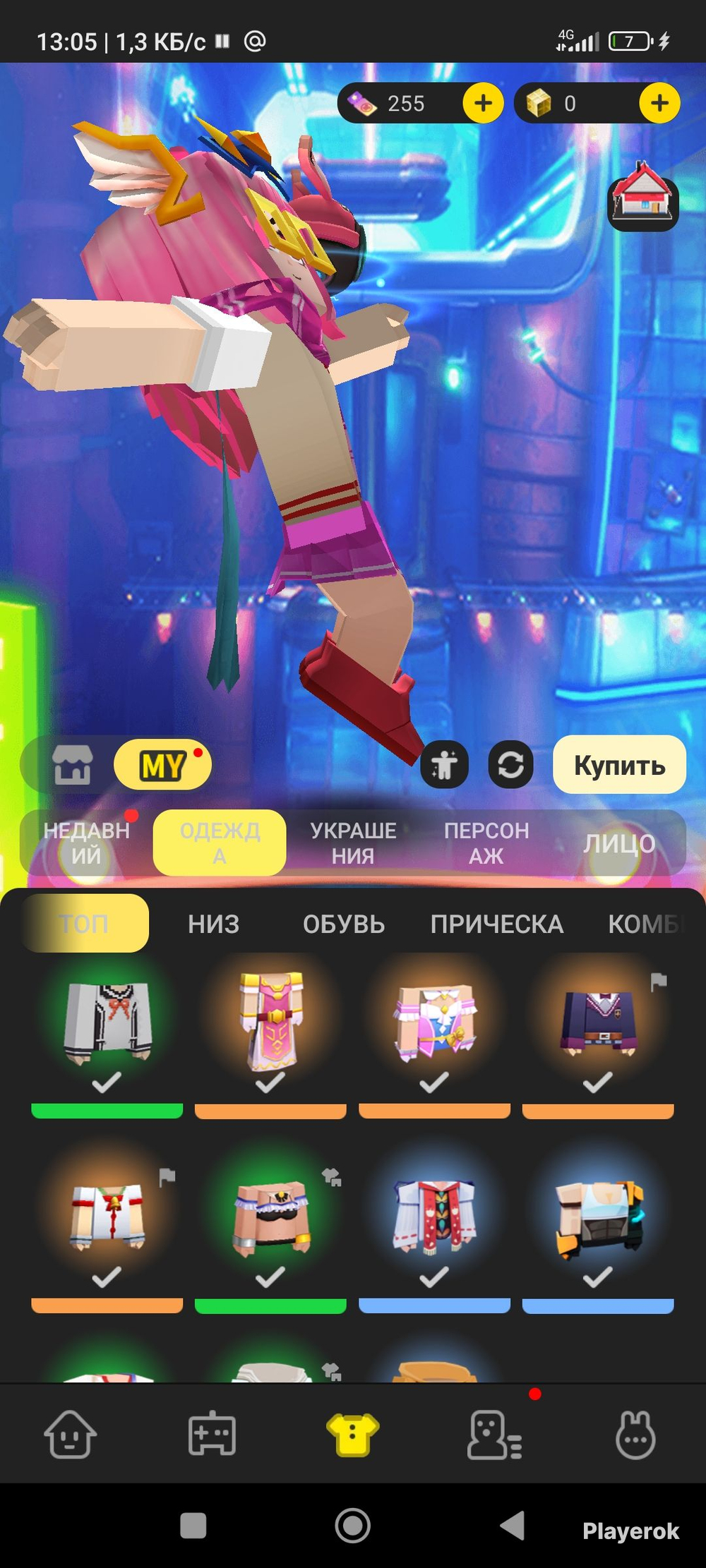Screen dimensions: 706x1568
Task: Open the УКРАШЕНИЯ category
Action: [353, 843]
